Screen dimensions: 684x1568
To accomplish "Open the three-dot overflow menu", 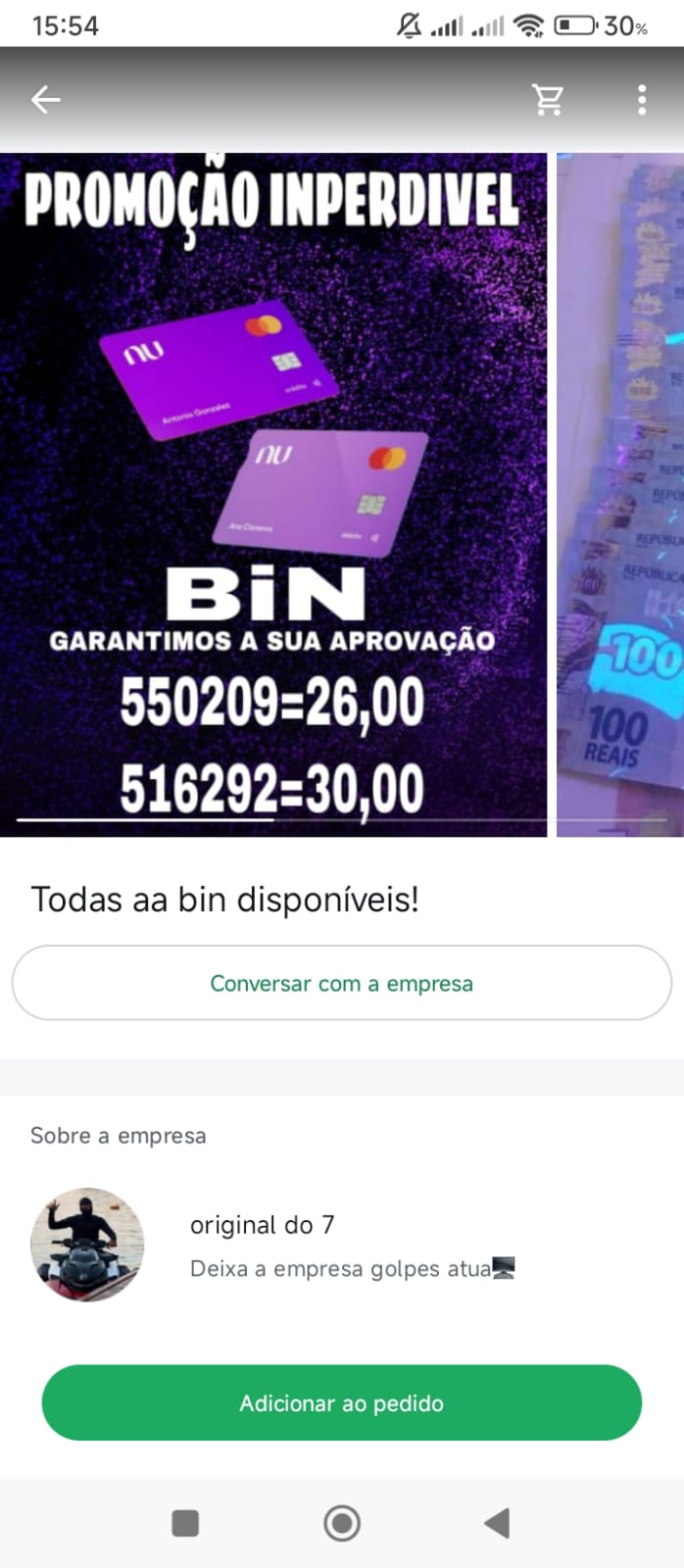I will click(x=641, y=100).
